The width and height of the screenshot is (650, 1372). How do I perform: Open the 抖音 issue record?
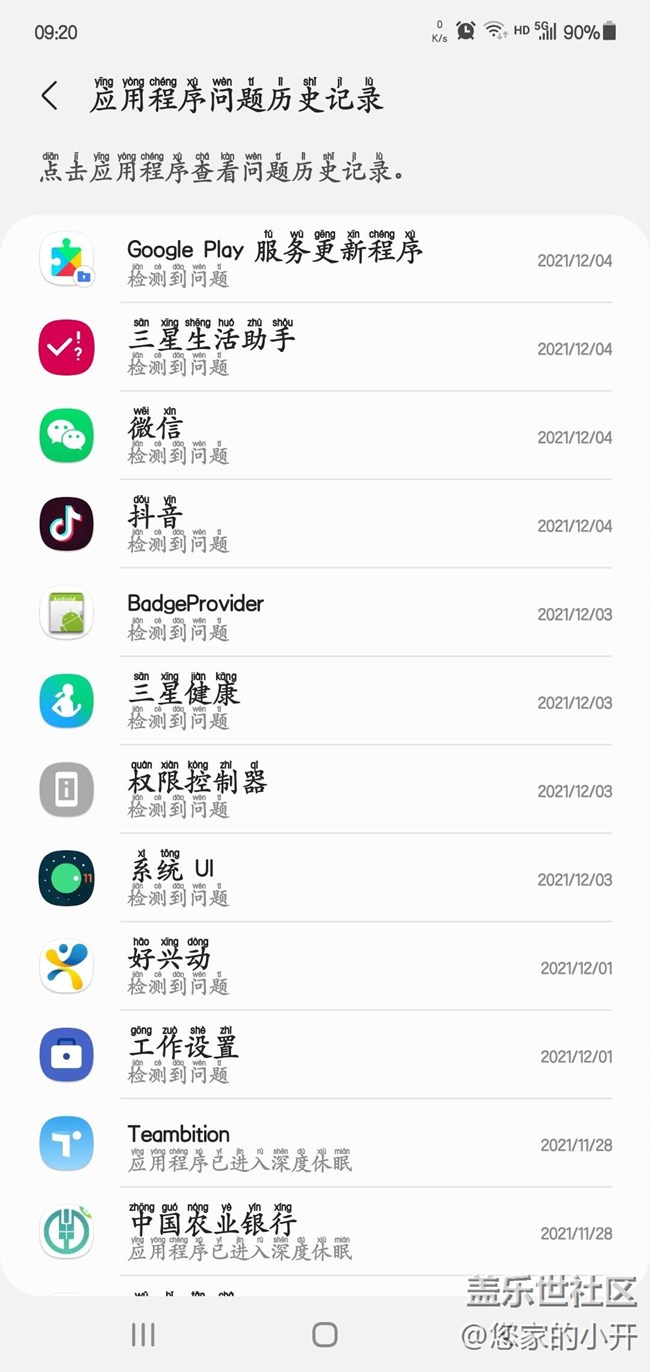(325, 525)
